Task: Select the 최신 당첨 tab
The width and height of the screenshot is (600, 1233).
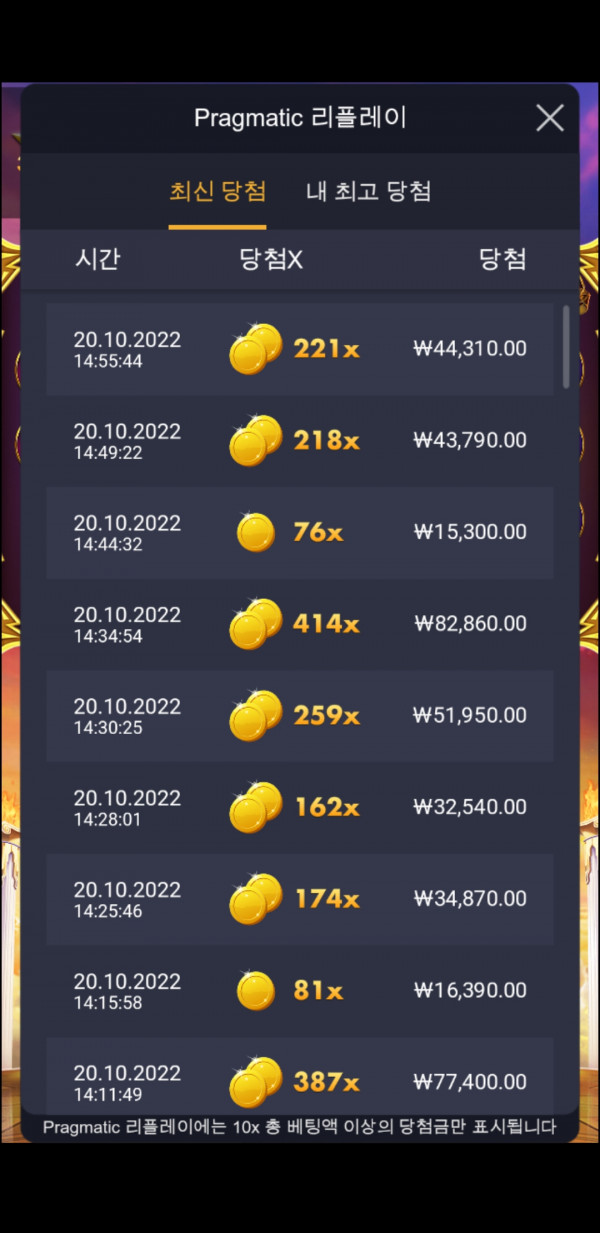Action: (217, 191)
